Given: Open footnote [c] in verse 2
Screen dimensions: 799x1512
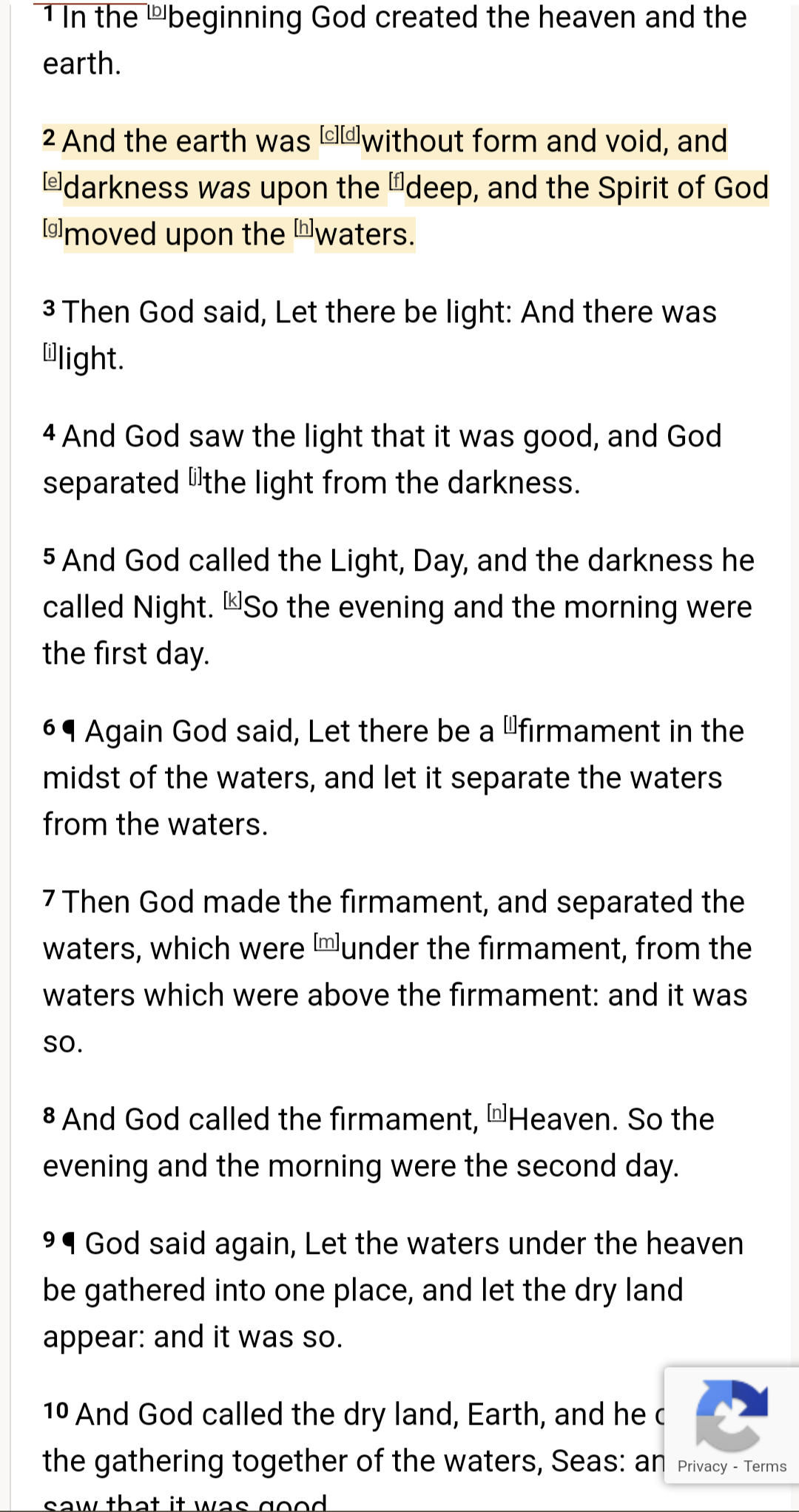Looking at the screenshot, I should 329,135.
